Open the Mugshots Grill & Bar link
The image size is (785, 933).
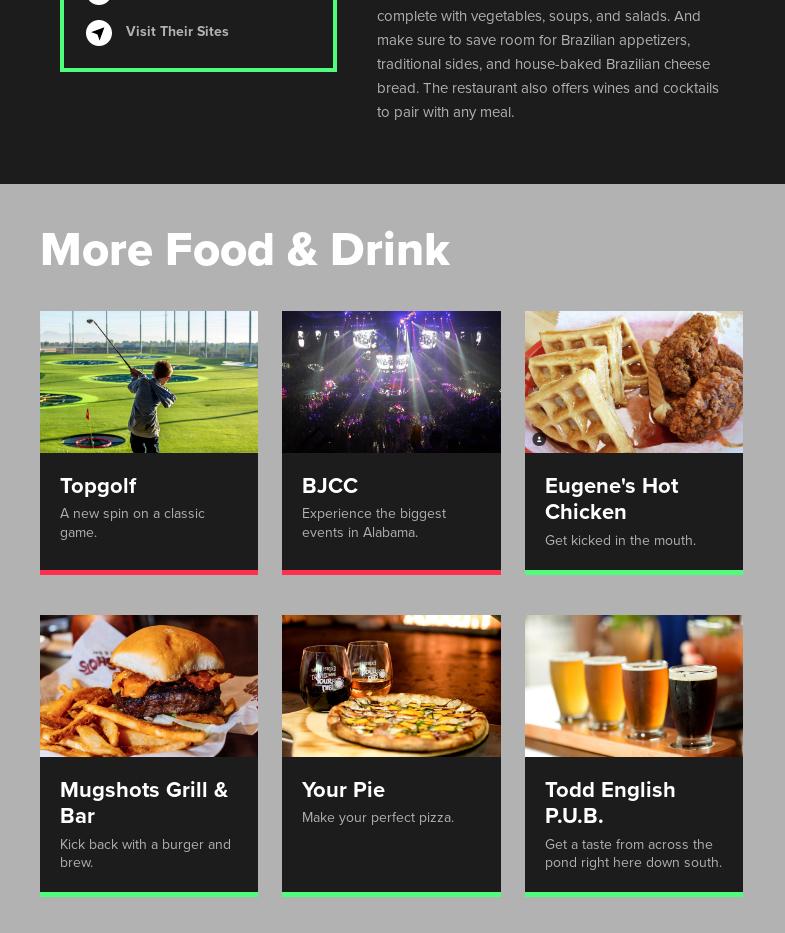pyautogui.click(x=144, y=803)
